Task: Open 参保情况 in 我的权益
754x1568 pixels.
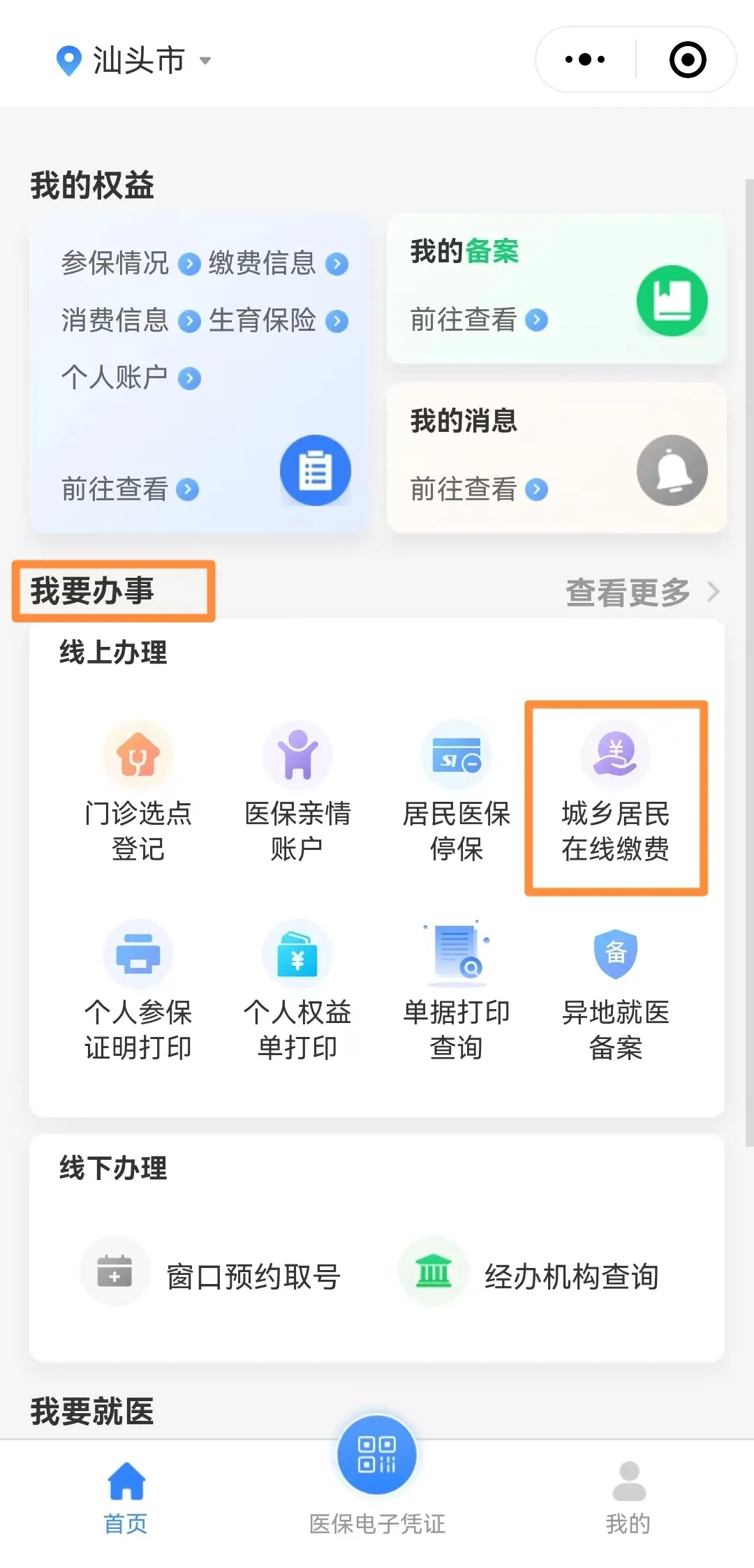Action: [x=131, y=263]
